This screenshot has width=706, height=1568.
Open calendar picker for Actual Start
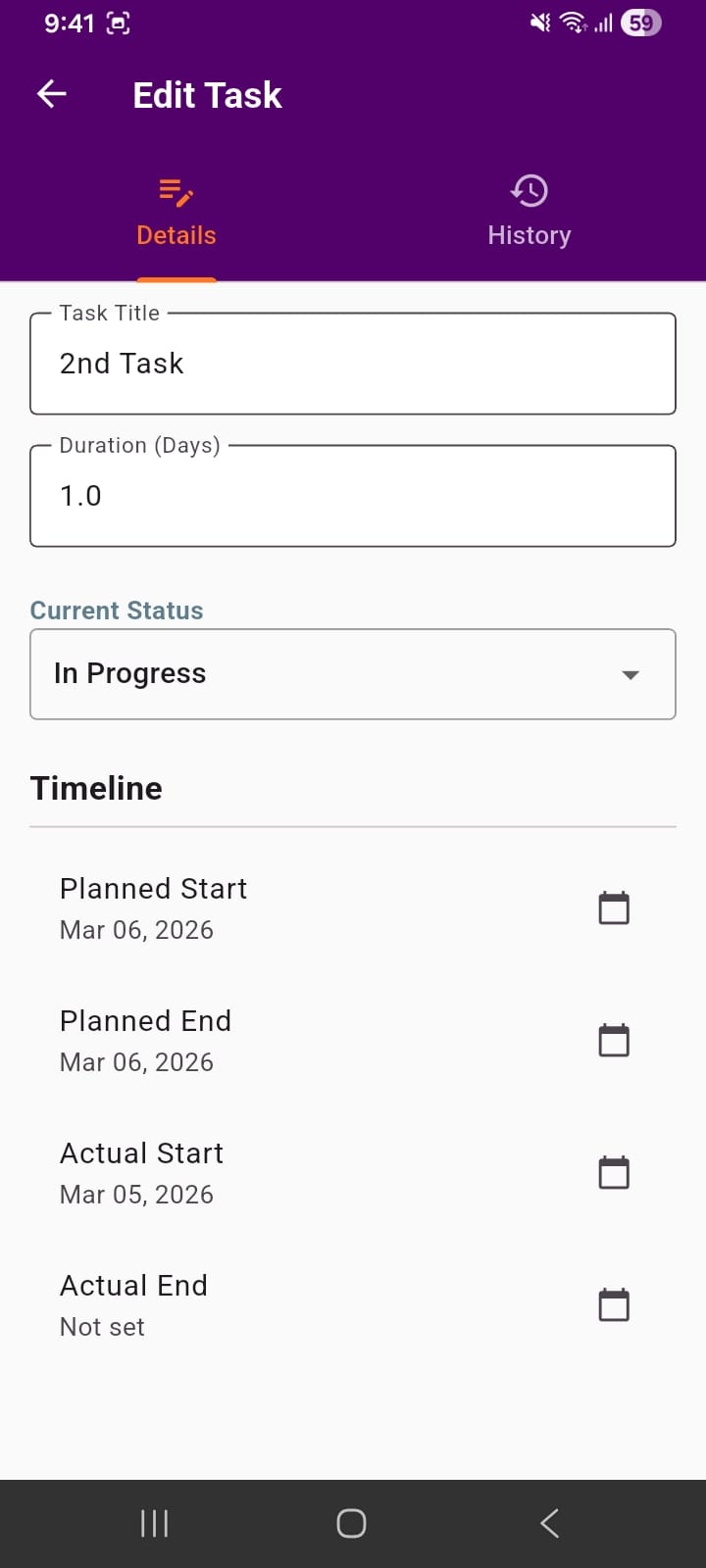tap(614, 1172)
